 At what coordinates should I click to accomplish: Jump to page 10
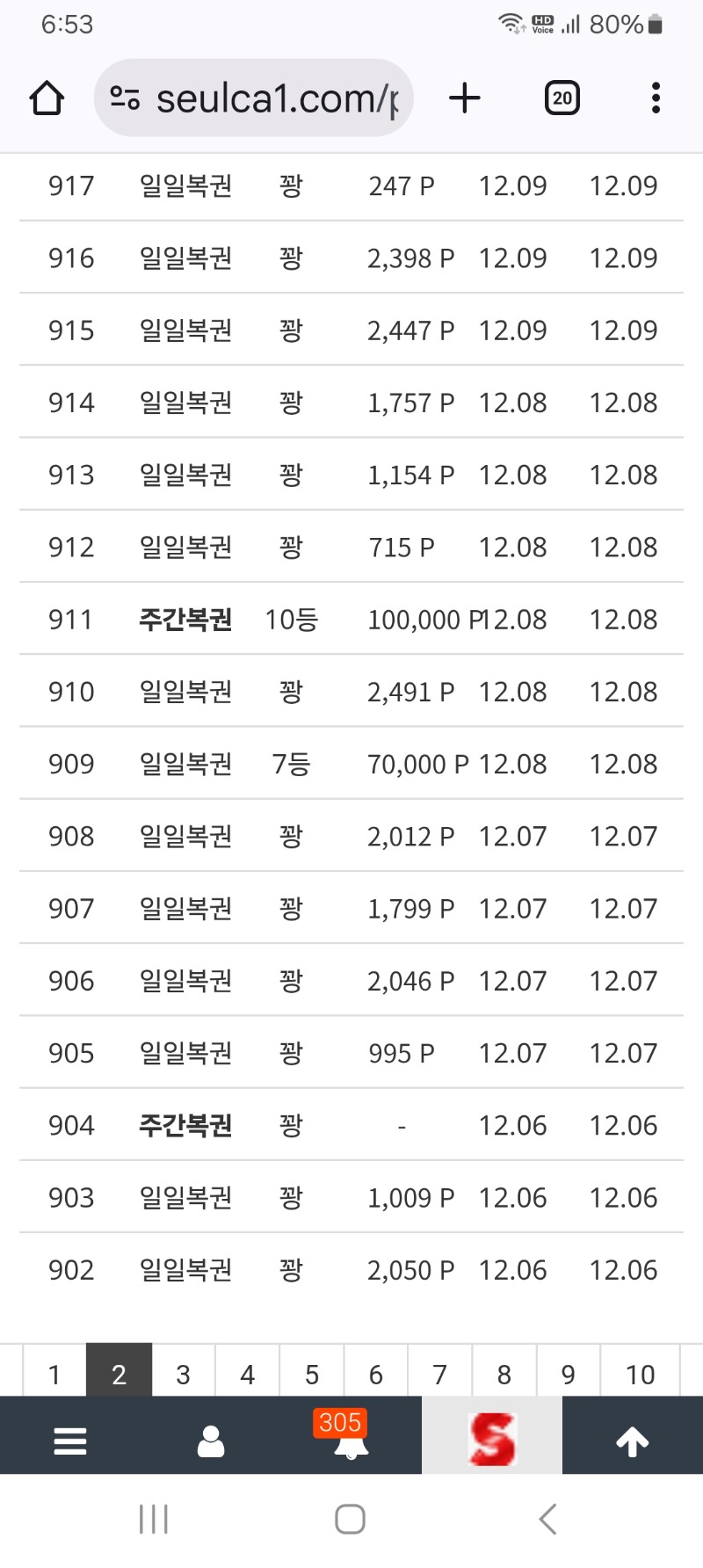click(640, 1373)
